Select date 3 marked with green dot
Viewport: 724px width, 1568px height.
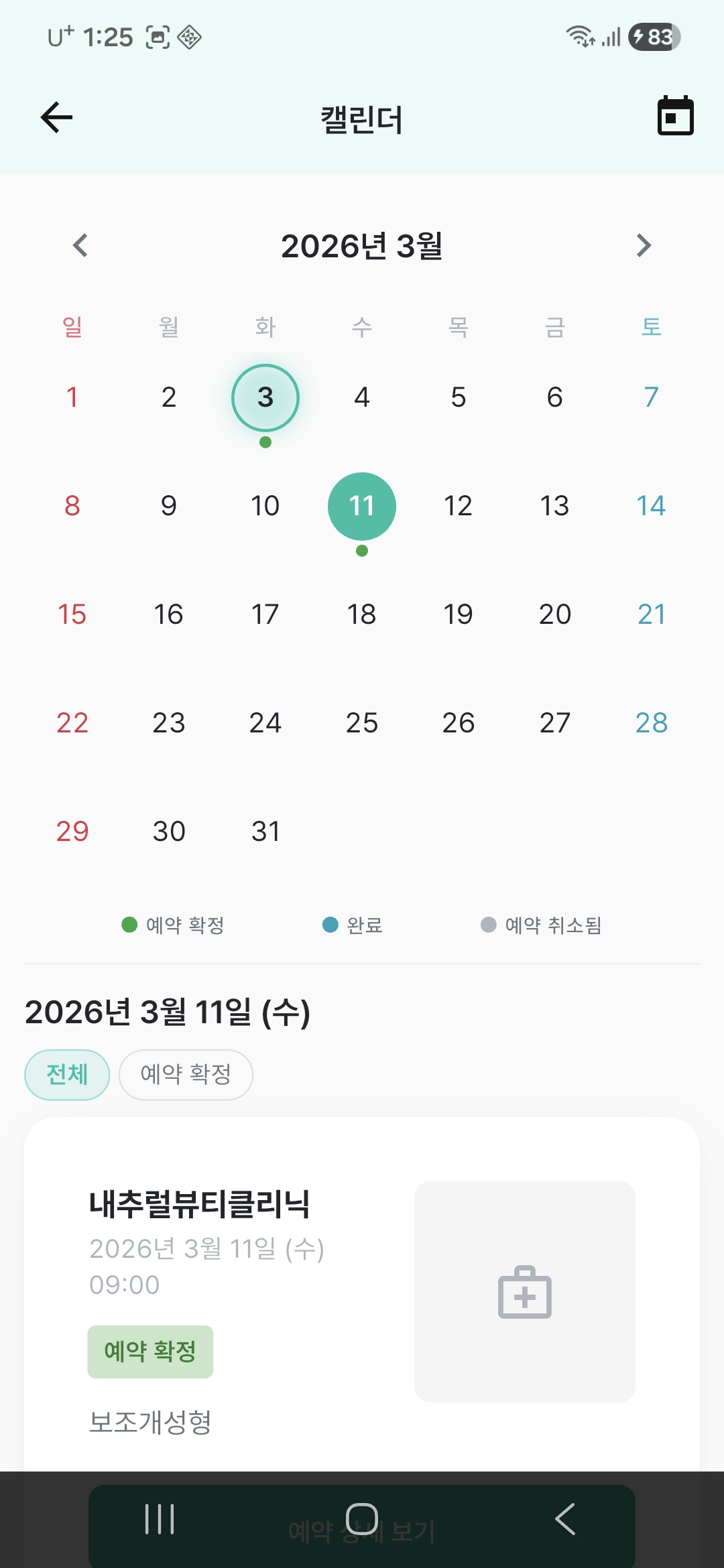point(265,397)
